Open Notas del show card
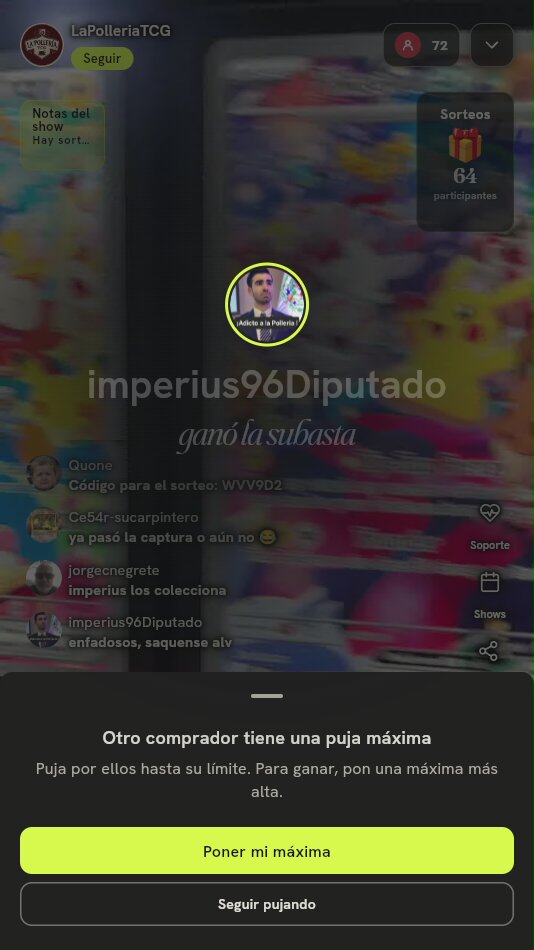The height and width of the screenshot is (950, 534). click(62, 135)
